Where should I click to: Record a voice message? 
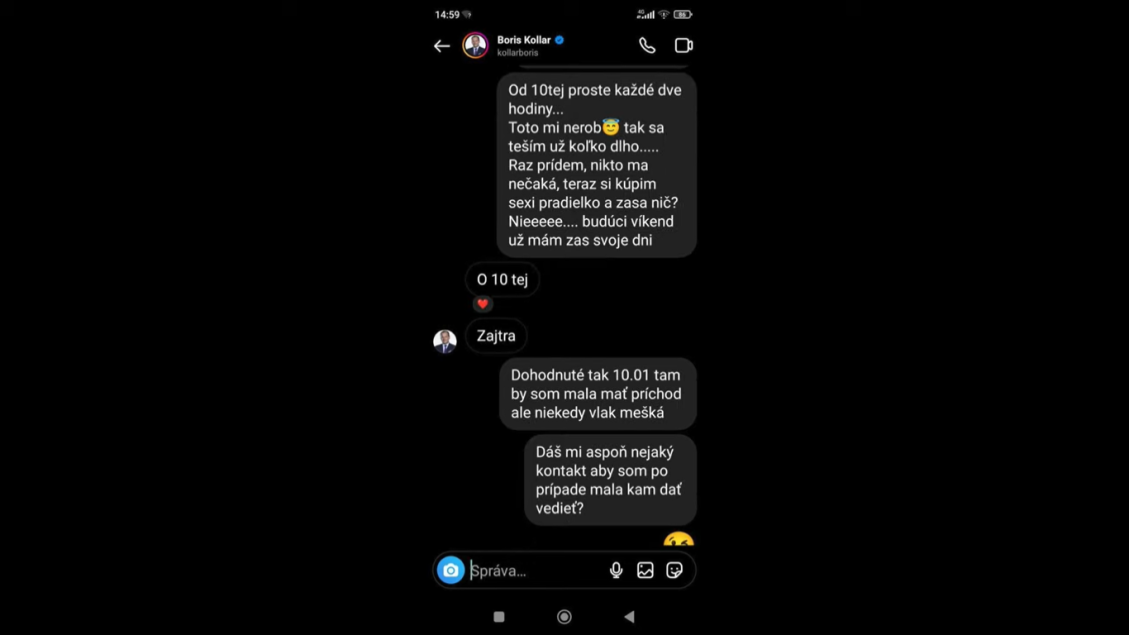click(x=616, y=570)
